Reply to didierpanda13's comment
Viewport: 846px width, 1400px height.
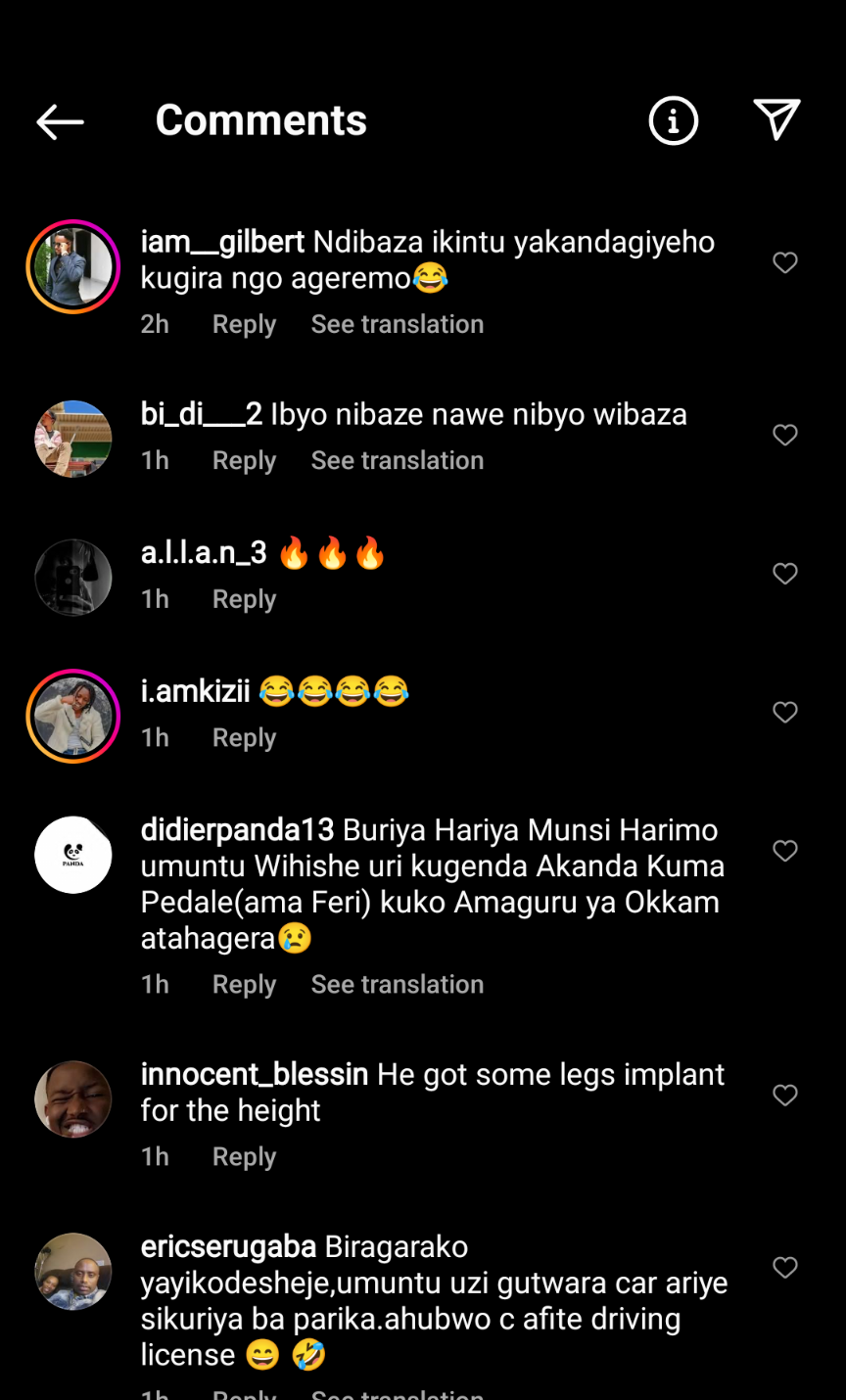pos(244,984)
